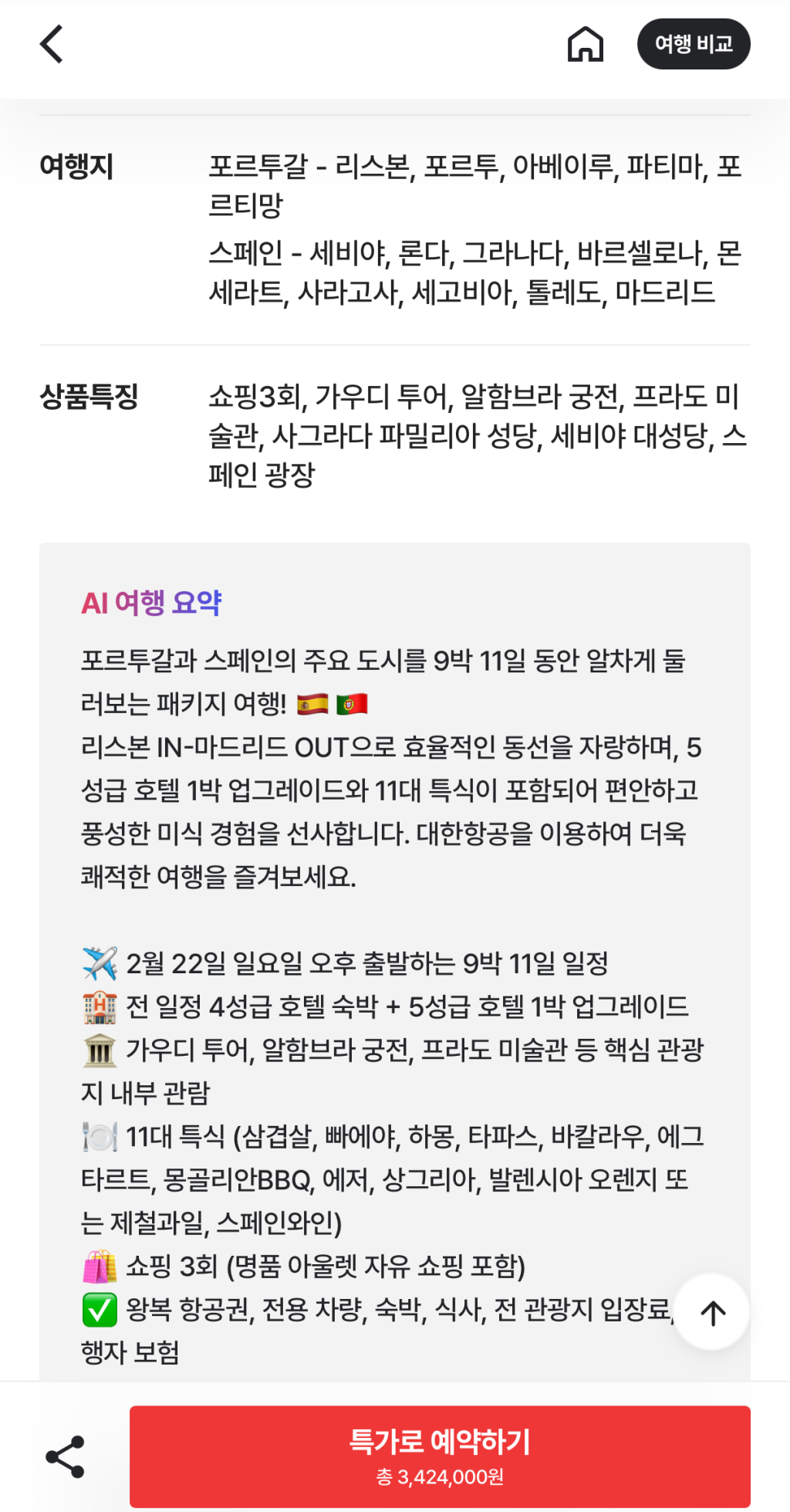790x1512 pixels.
Task: Book now via the 특가로 예약하기 button
Action: 440,1456
